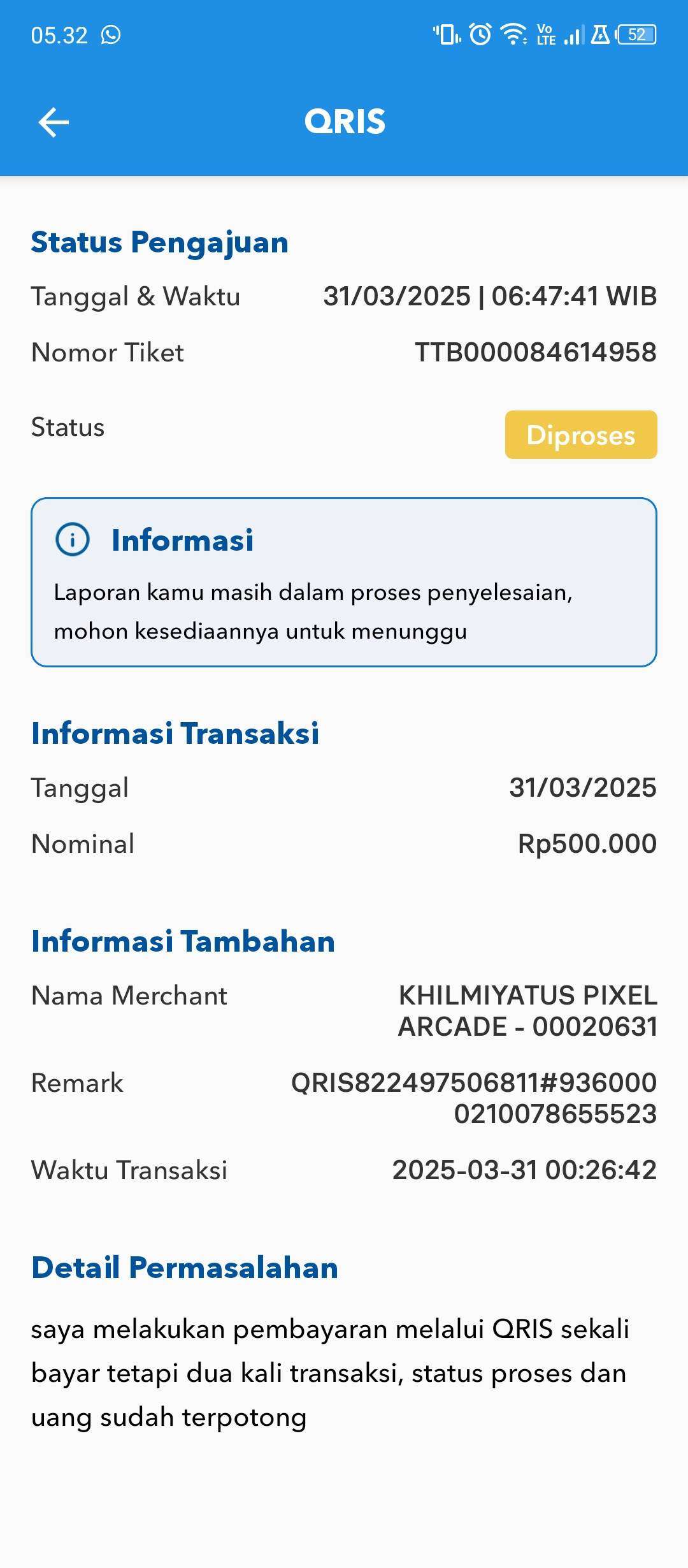Go back from the QRIS page

tap(54, 122)
